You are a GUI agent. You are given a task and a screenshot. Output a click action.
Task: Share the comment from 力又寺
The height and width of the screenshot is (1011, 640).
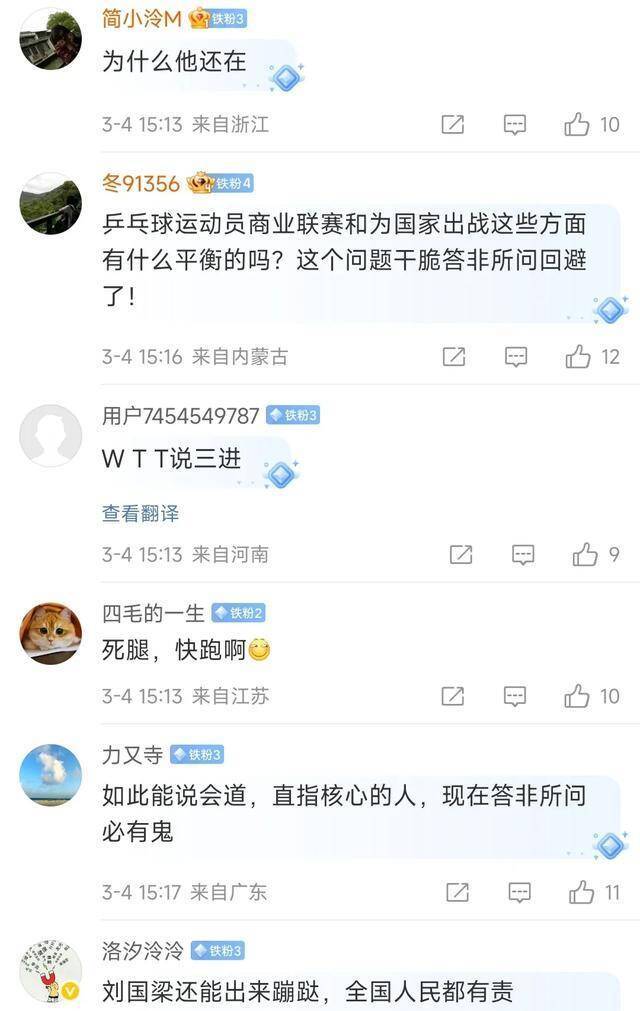[458, 892]
